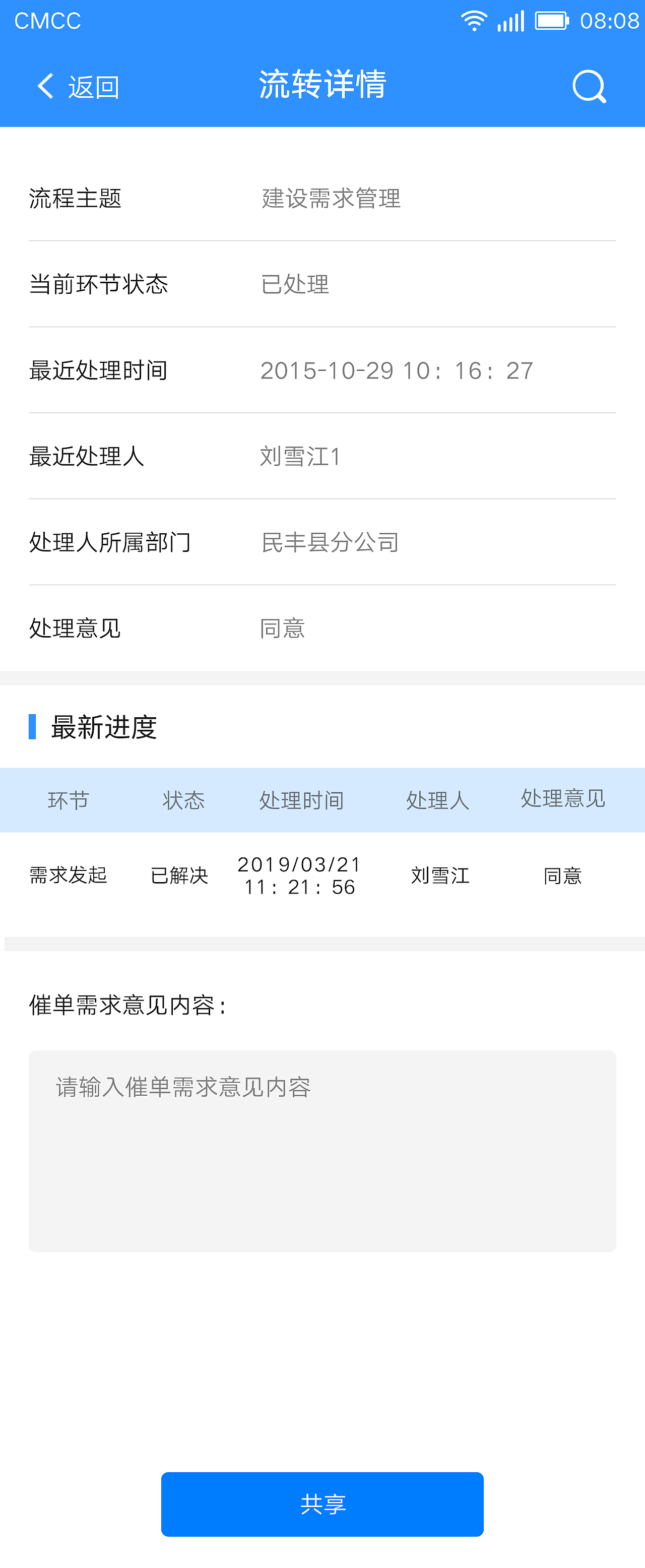Tap the 已解决 status in progress table

pyautogui.click(x=179, y=875)
